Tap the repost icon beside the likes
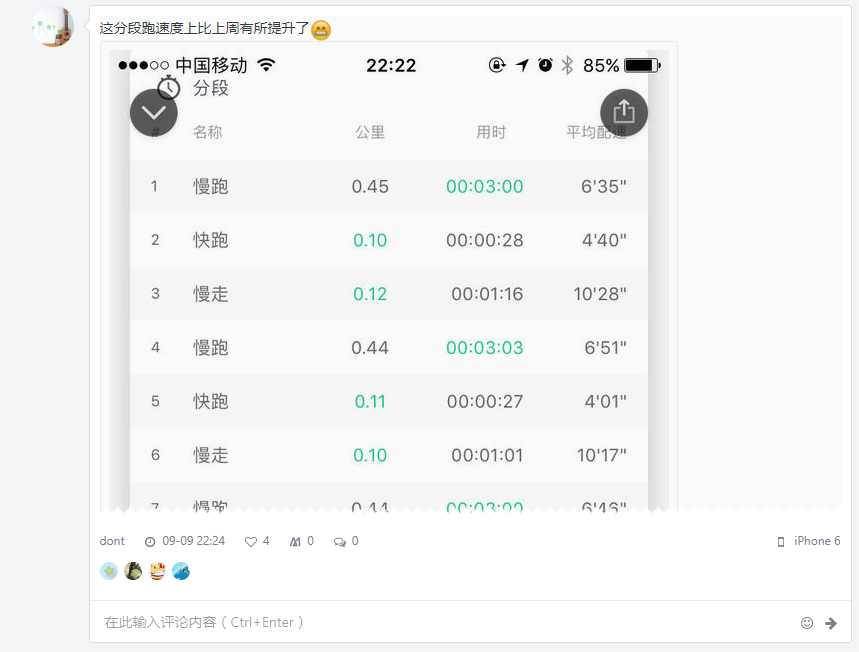The height and width of the screenshot is (652, 859). (295, 541)
